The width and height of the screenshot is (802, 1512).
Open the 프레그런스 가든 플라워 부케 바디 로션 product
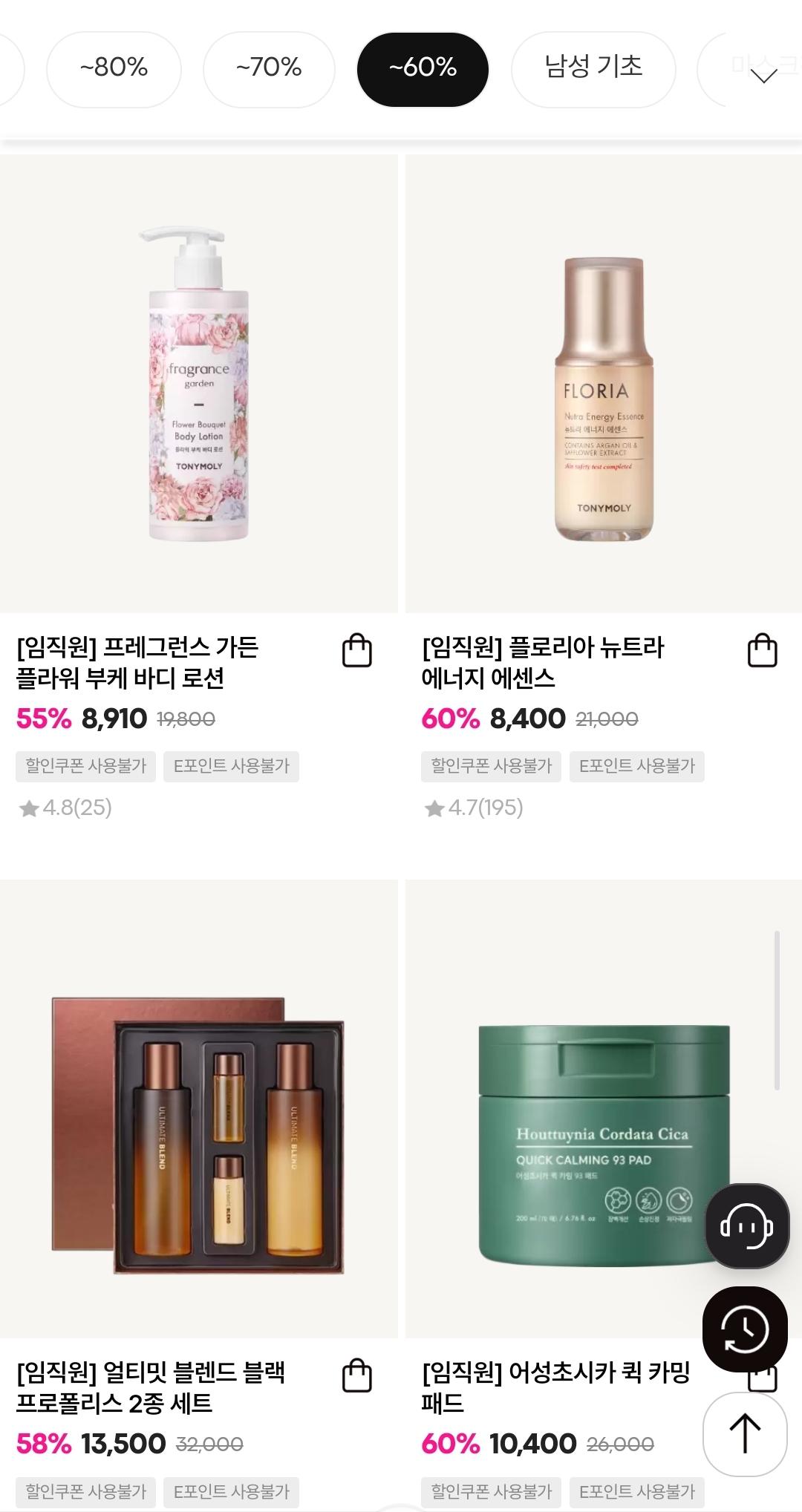click(198, 384)
